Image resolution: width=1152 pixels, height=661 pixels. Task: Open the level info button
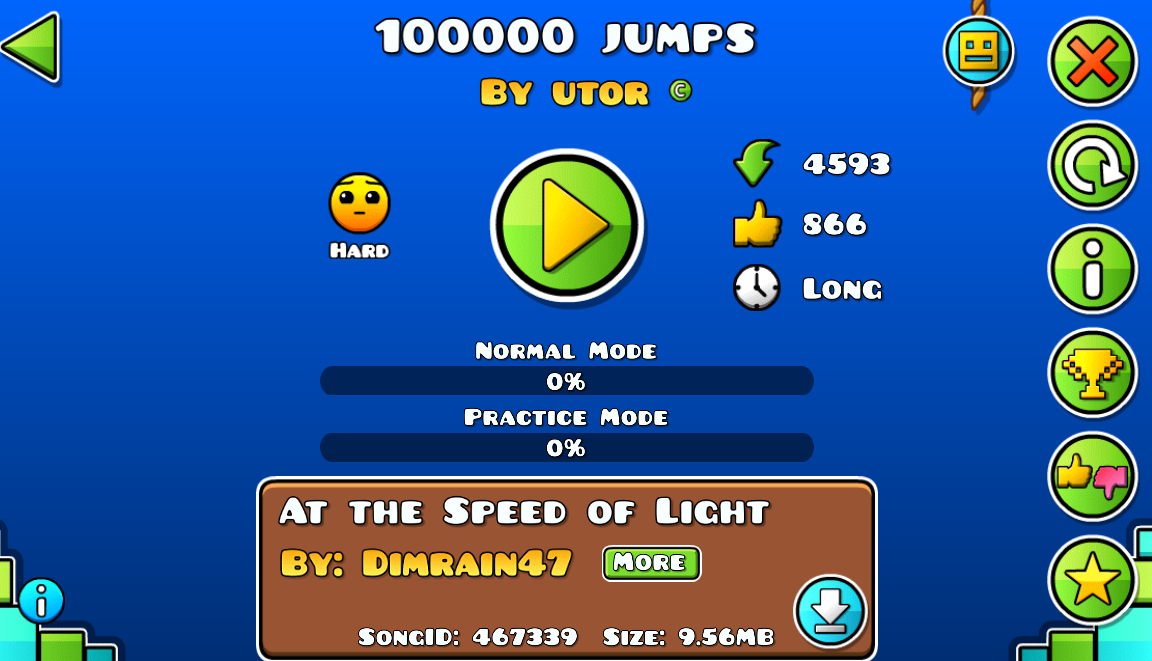coord(1092,270)
